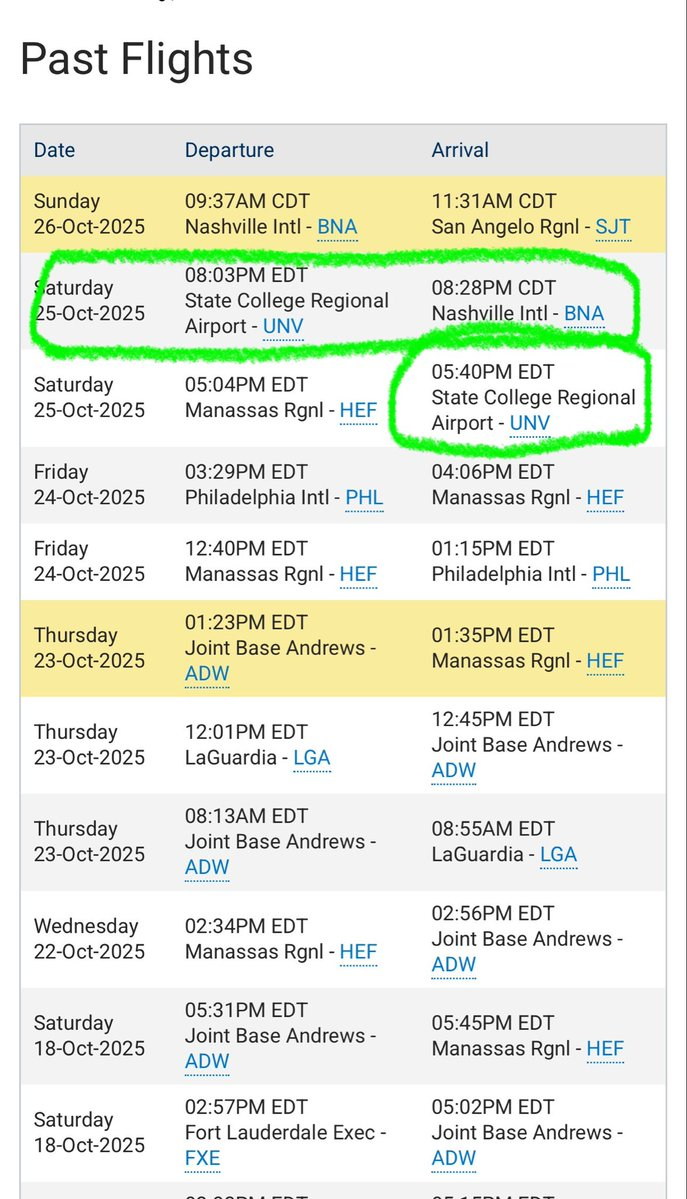Screen dimensions: 687x1199
Task: Open ADW link in the 02:56PM EDT arrival
Action: coord(454,965)
